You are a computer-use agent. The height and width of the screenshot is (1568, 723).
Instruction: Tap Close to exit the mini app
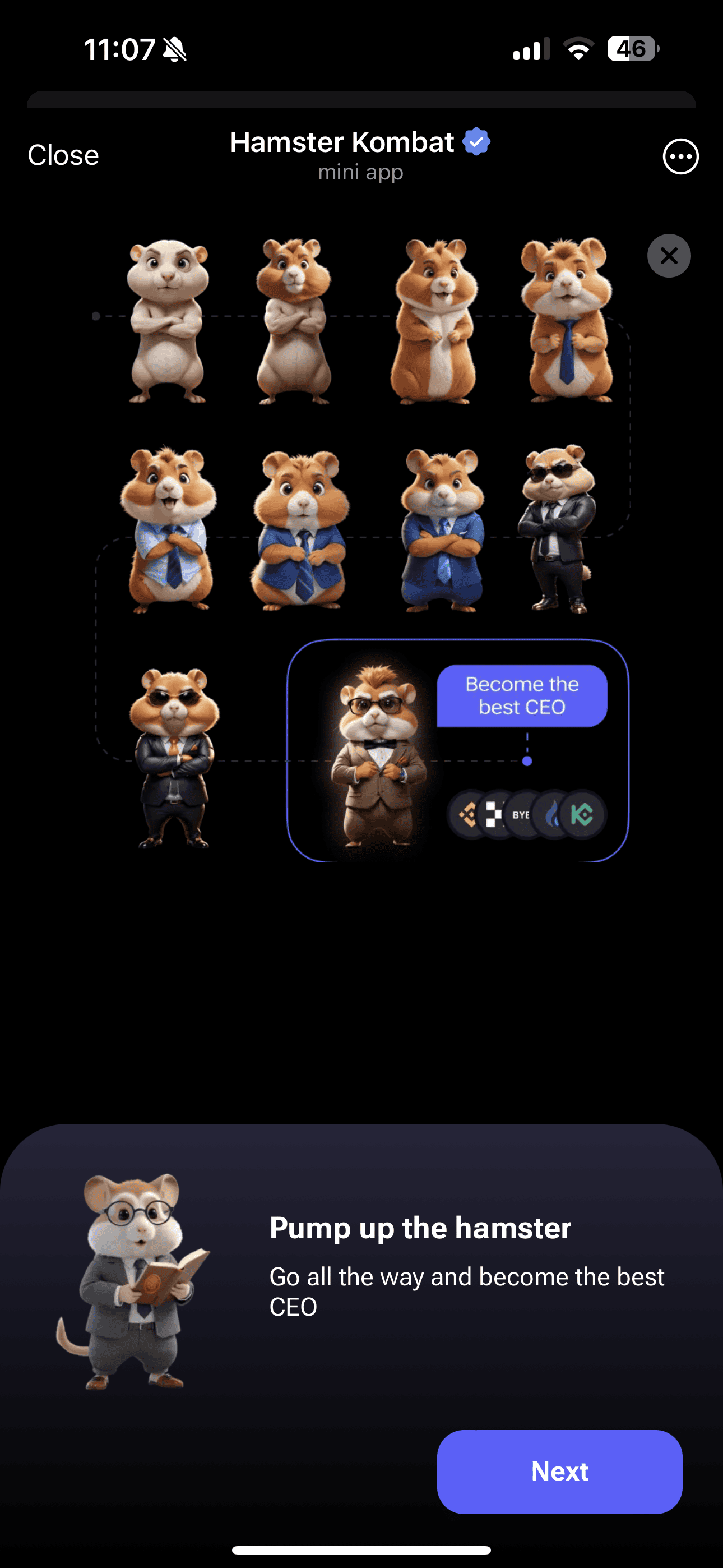tap(63, 155)
